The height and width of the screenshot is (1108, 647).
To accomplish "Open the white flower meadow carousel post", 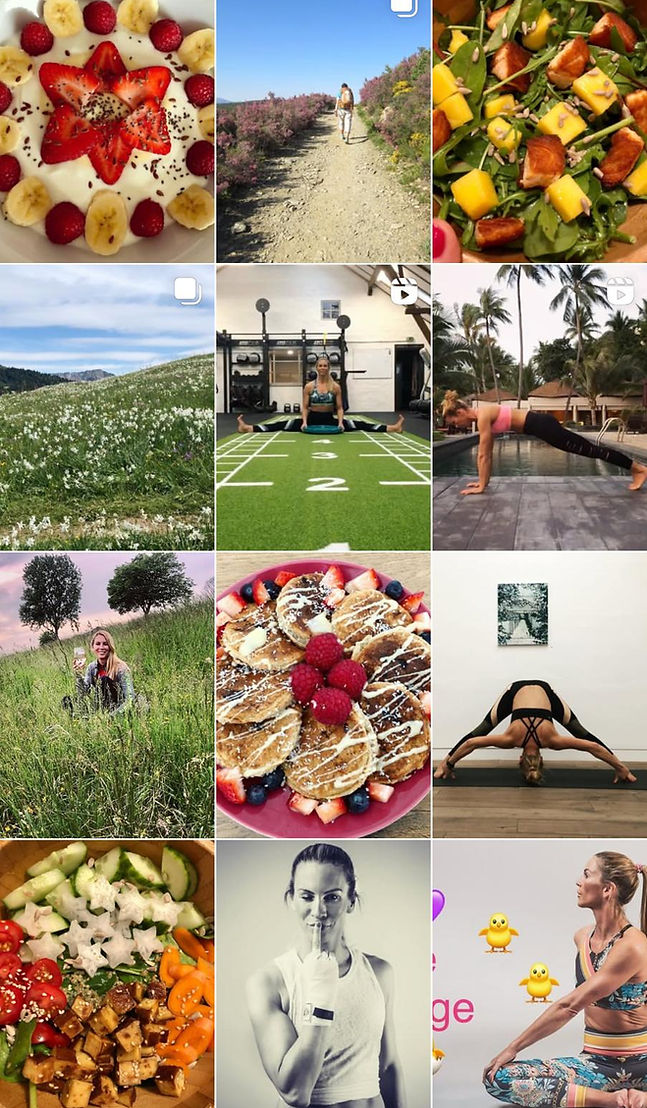I will pyautogui.click(x=107, y=408).
